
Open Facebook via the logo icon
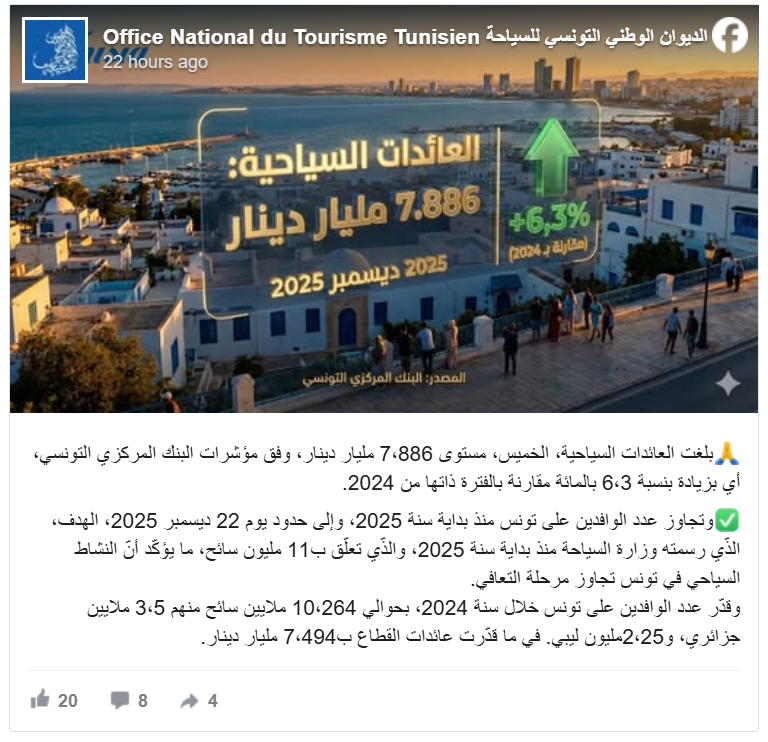[731, 37]
